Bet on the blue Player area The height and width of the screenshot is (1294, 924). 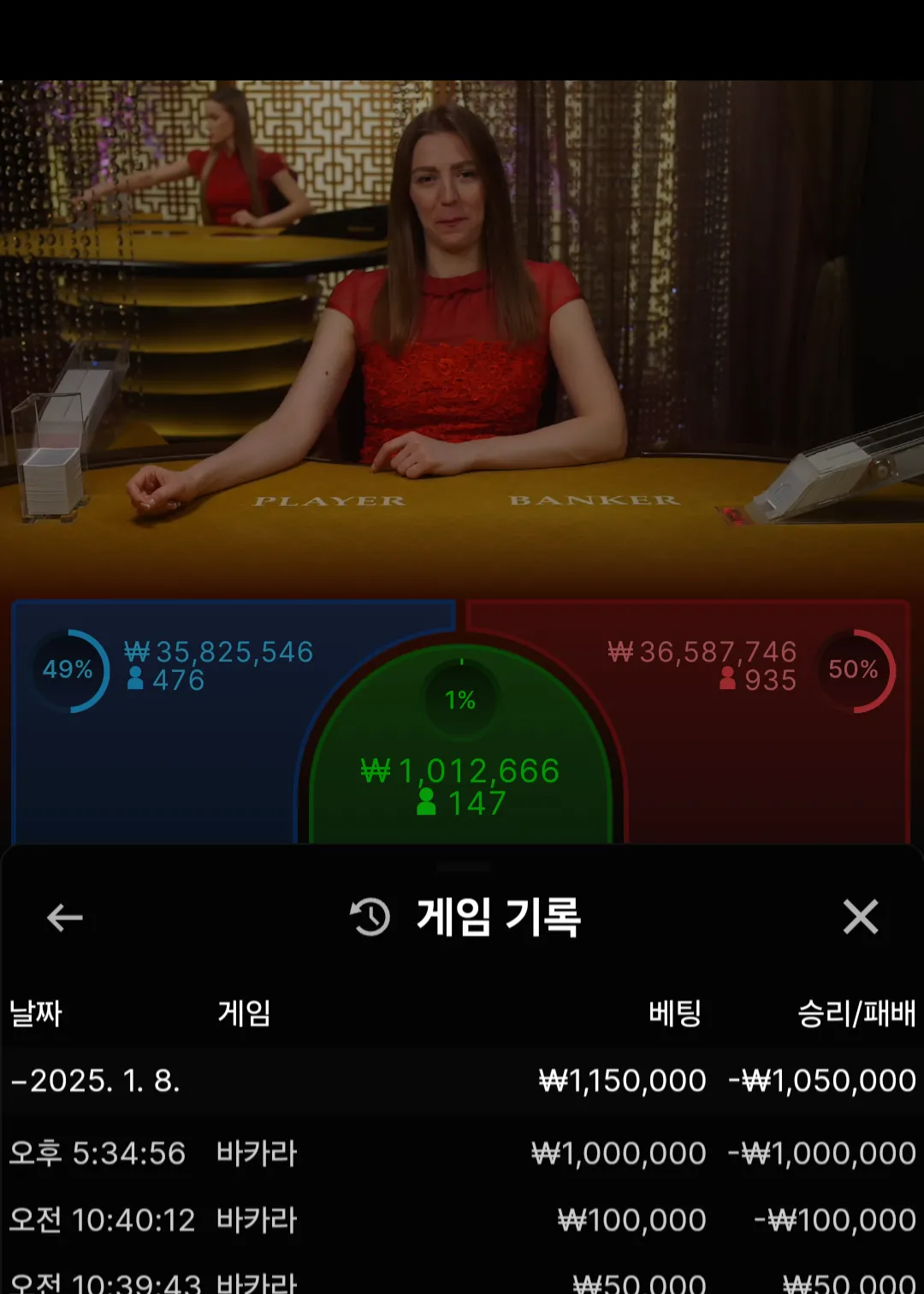click(154, 753)
